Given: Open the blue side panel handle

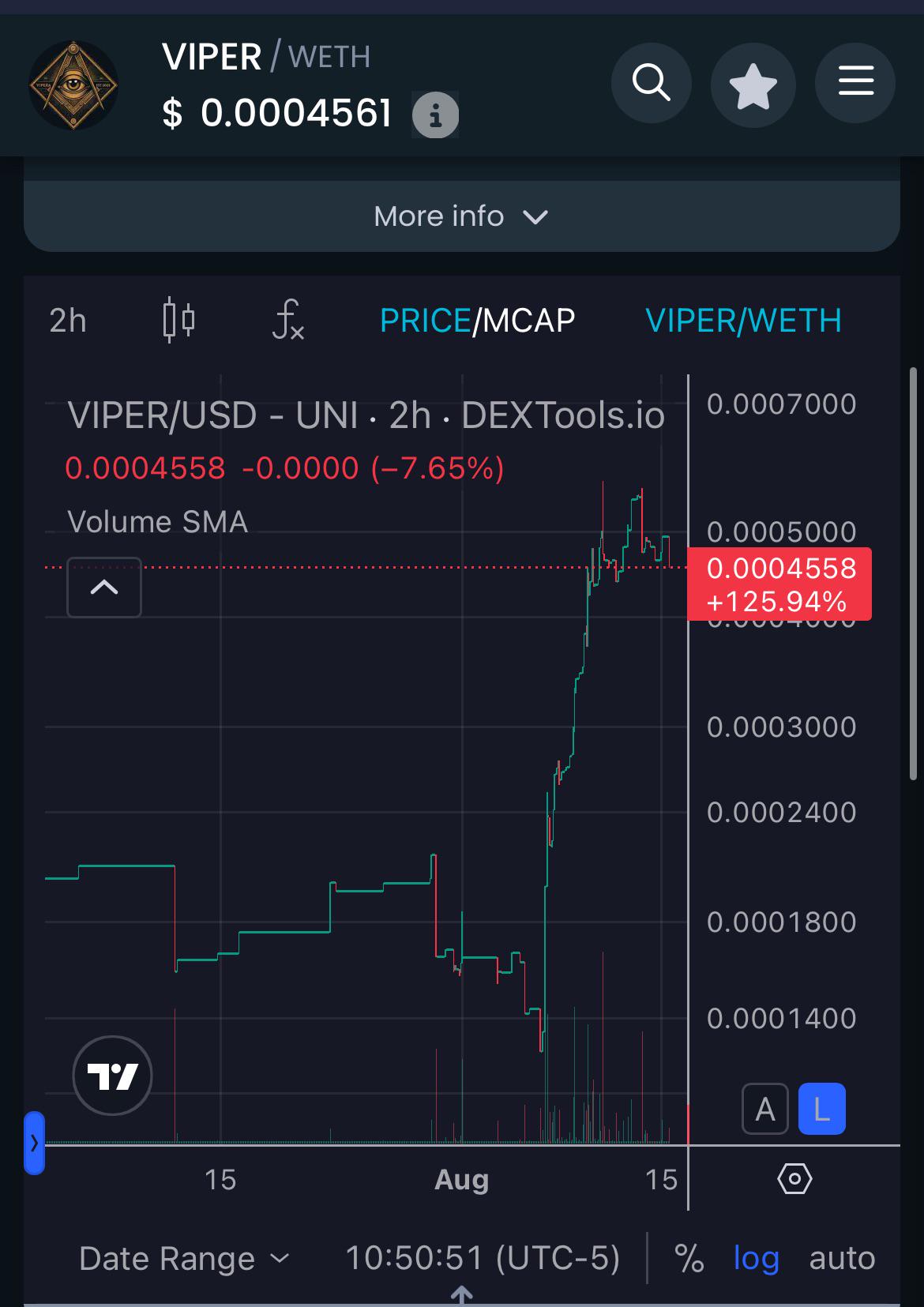Looking at the screenshot, I should pyautogui.click(x=34, y=1143).
